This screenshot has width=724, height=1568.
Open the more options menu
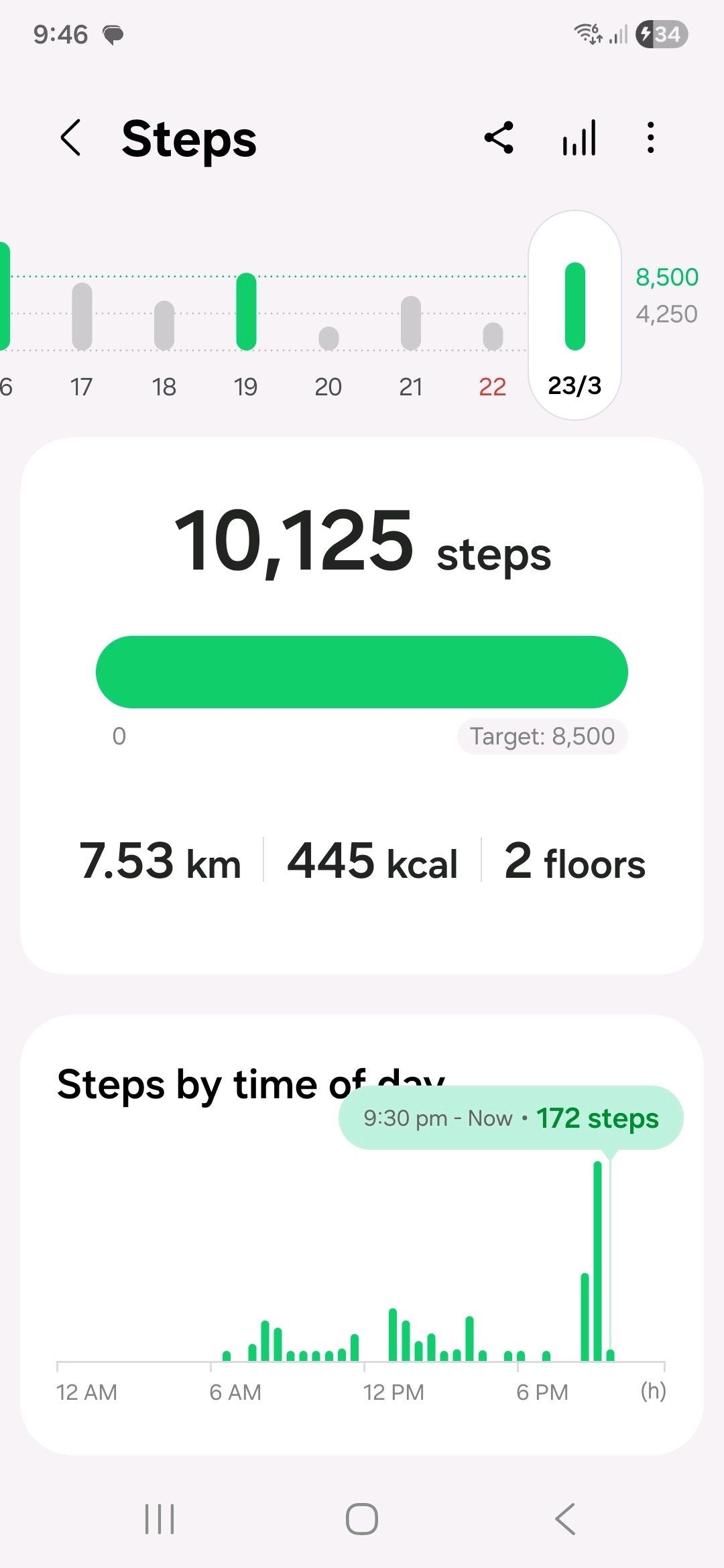pos(650,138)
